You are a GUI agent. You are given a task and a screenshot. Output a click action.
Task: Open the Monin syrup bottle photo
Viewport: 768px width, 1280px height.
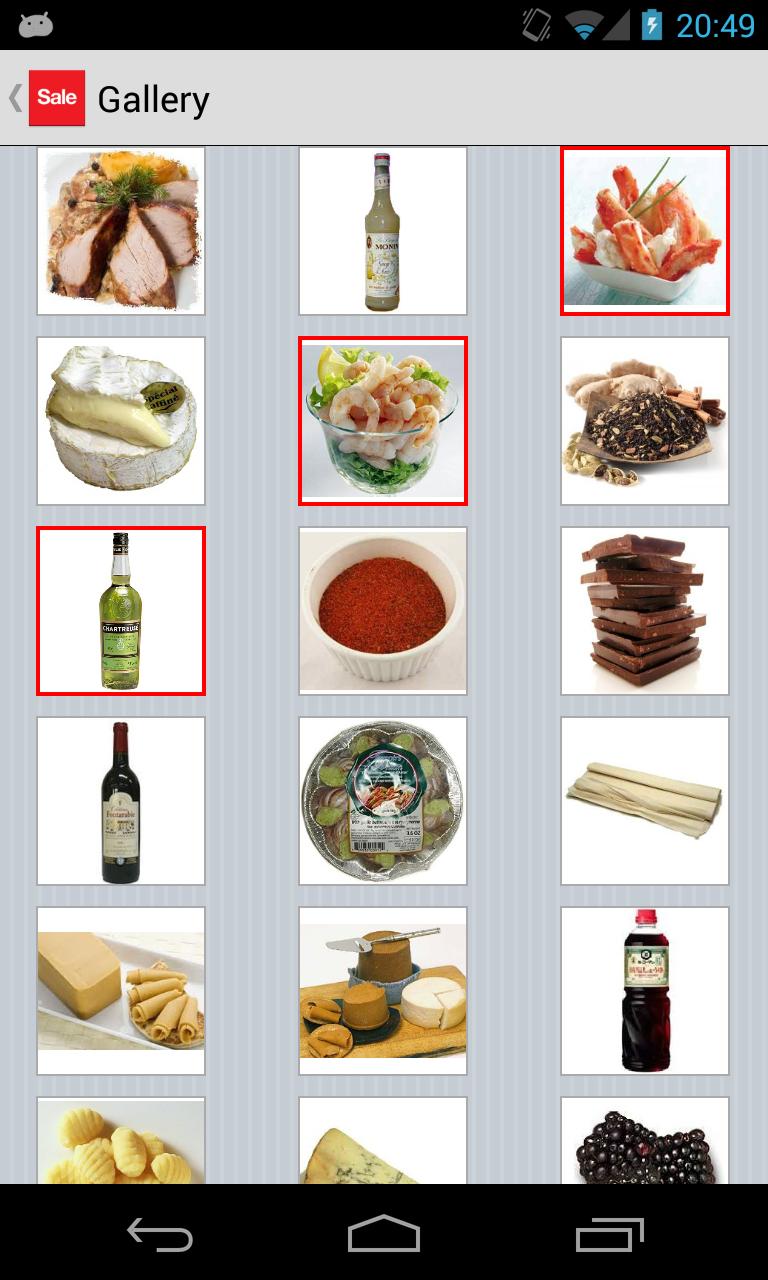click(383, 231)
